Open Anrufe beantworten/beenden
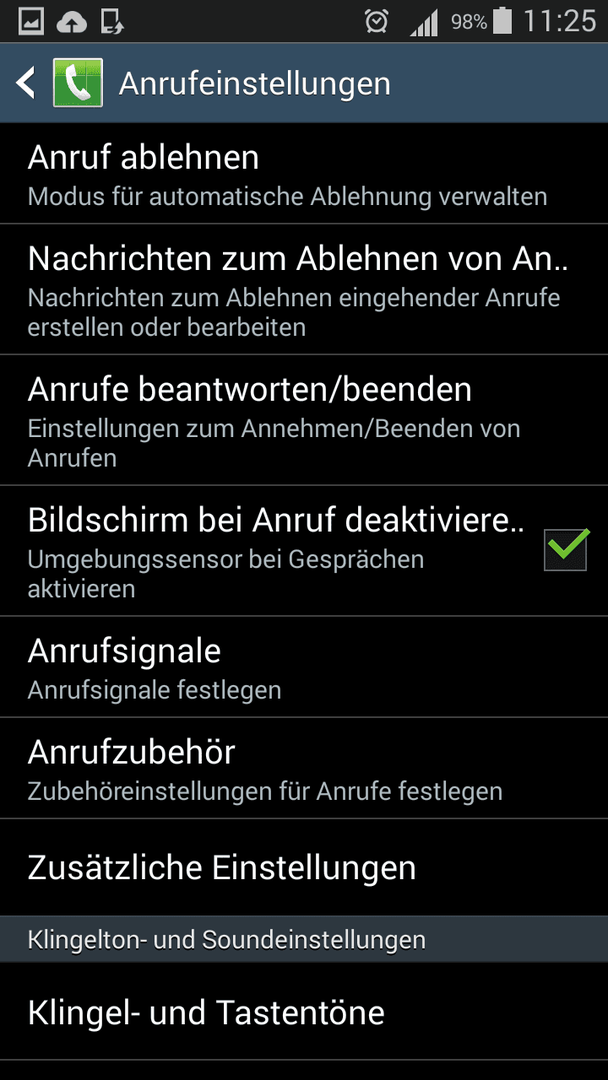Viewport: 608px width, 1080px height. pos(304,420)
